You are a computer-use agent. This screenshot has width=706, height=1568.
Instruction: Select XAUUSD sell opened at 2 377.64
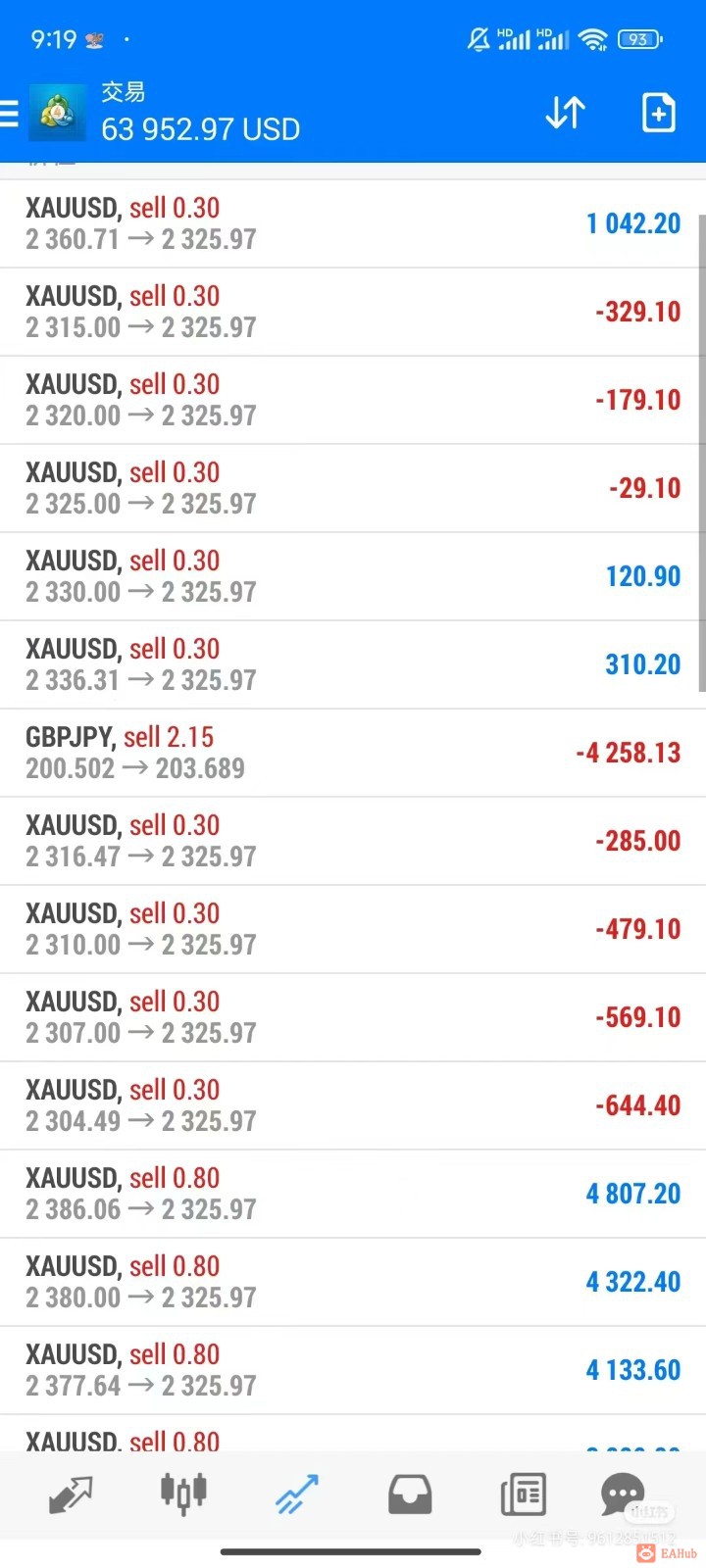(353, 1370)
